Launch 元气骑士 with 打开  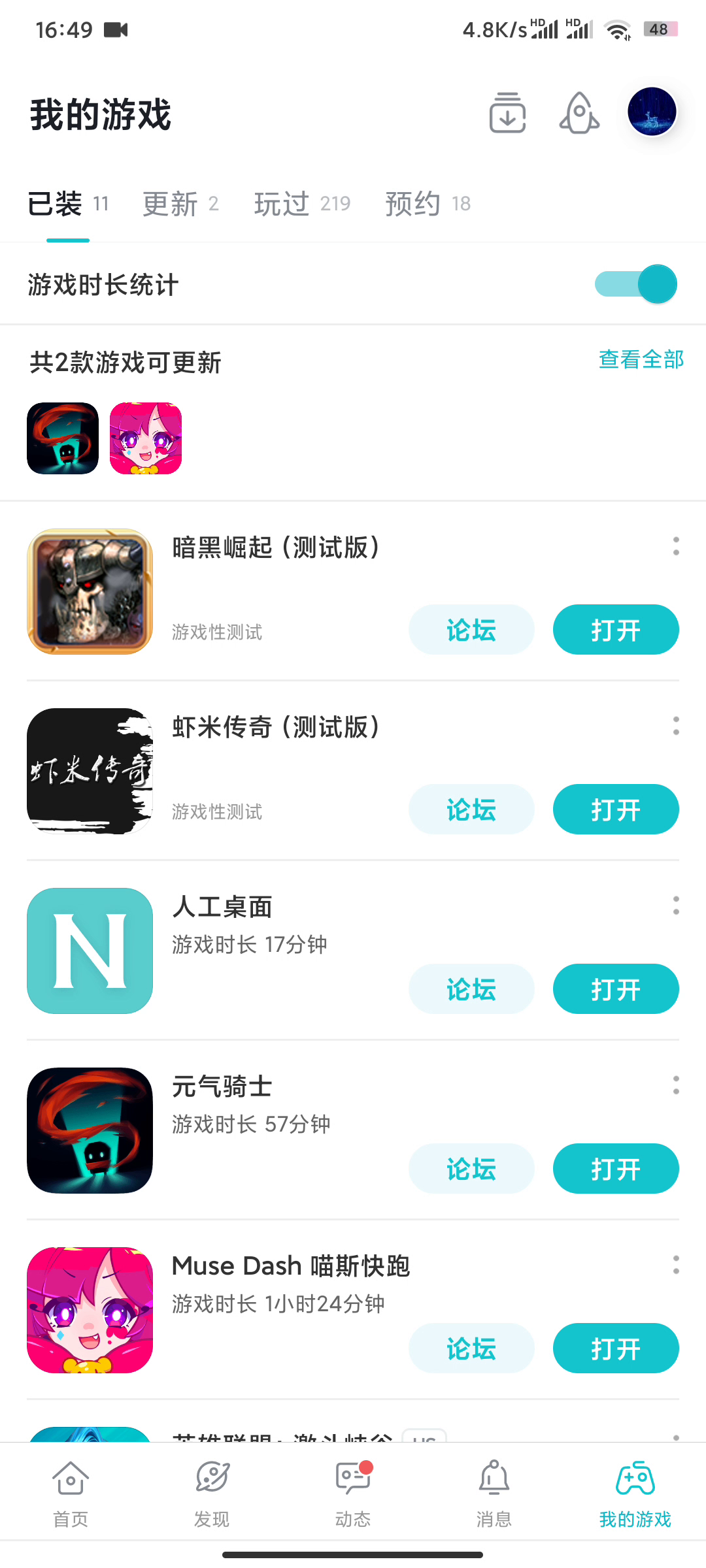pyautogui.click(x=616, y=1169)
